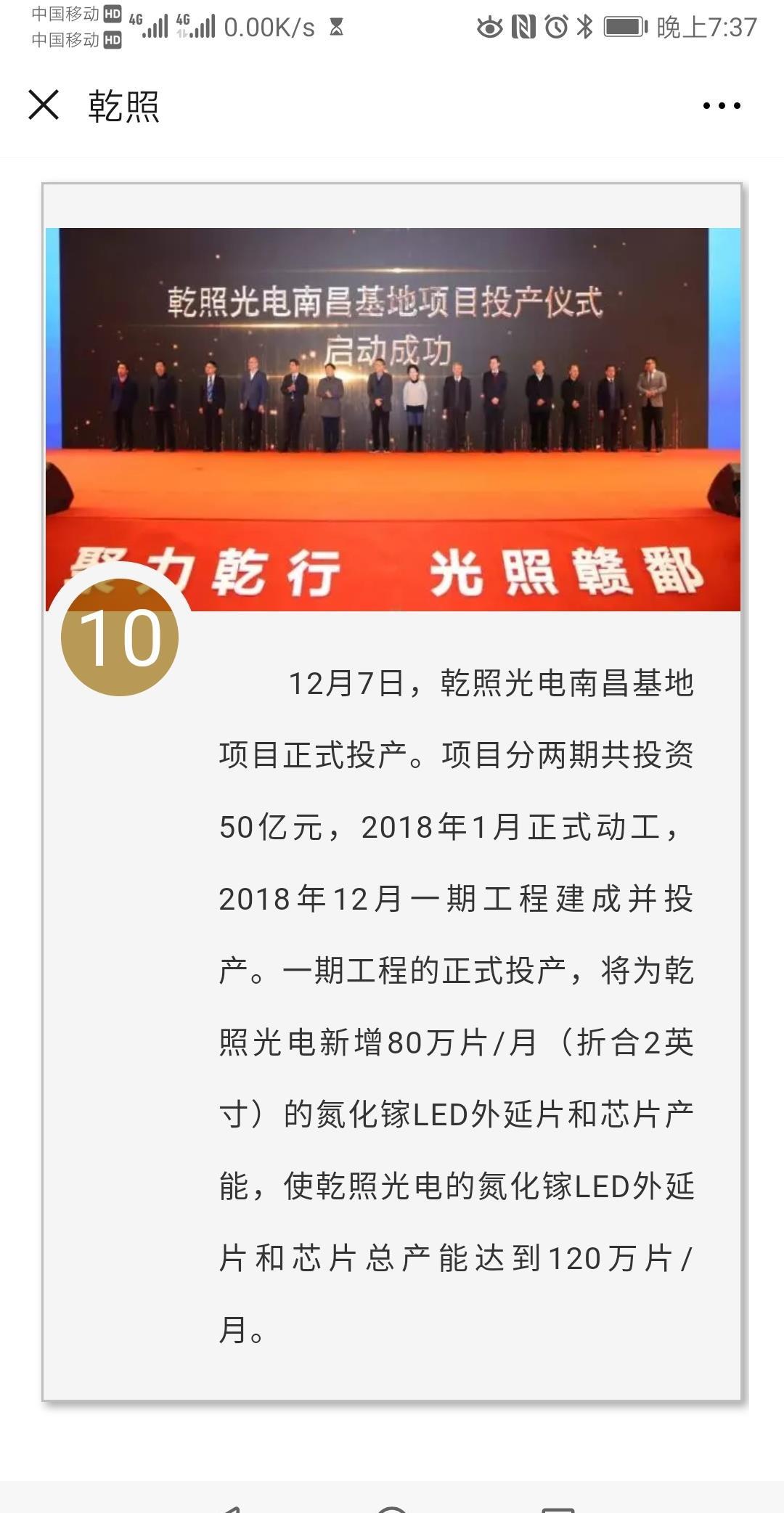The image size is (784, 1513).
Task: Tap the battery indicator in status bar
Action: click(626, 25)
